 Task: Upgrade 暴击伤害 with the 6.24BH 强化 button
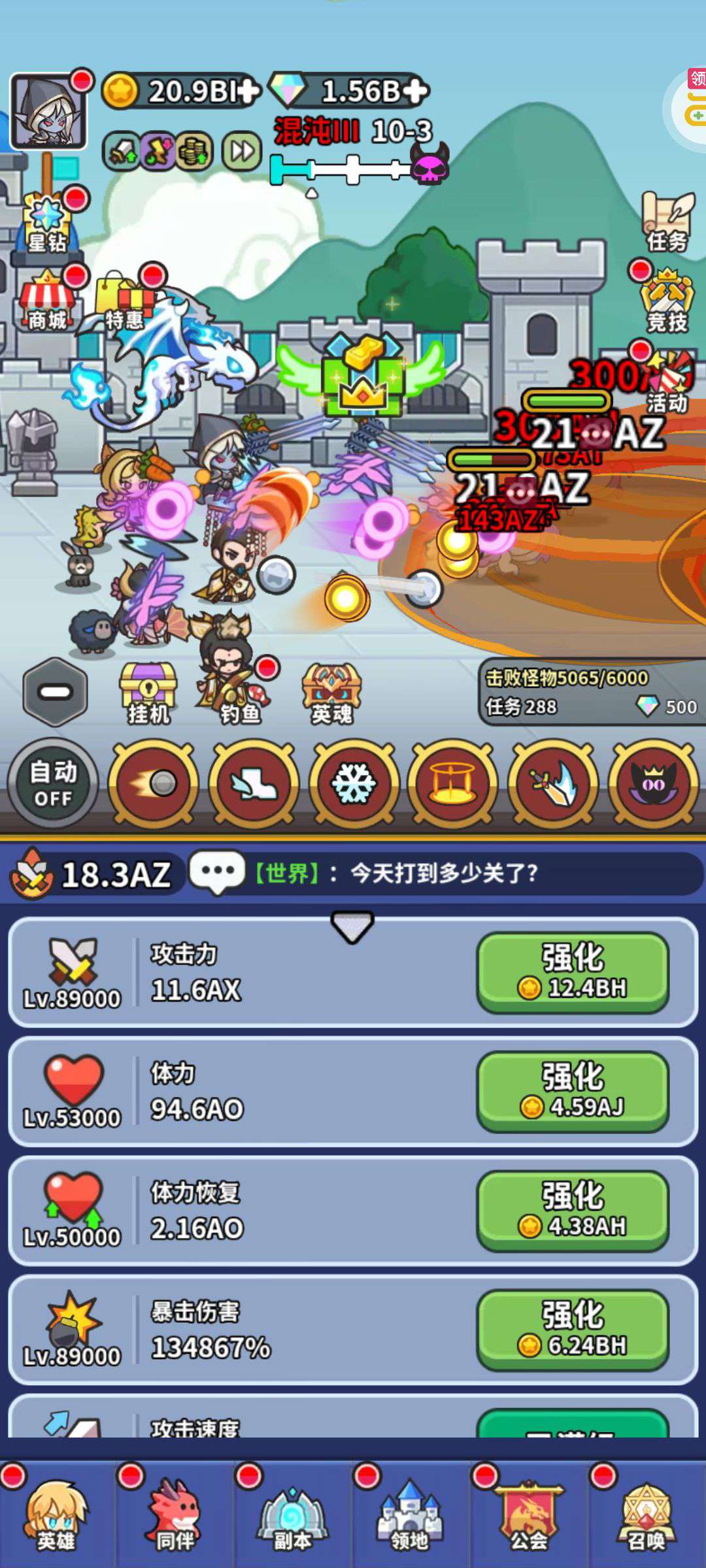pos(573,1330)
